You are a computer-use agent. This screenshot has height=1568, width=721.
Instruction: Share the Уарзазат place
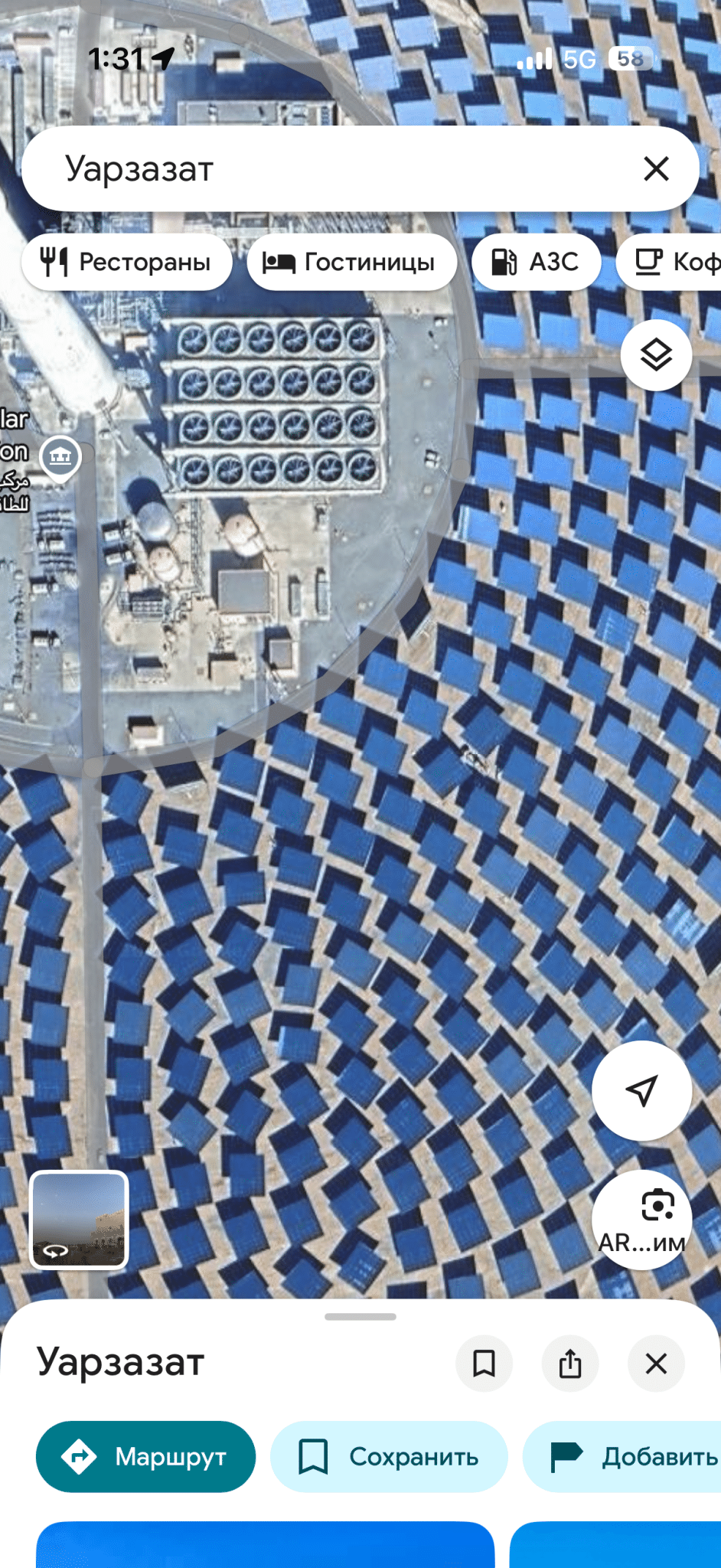coord(570,1364)
